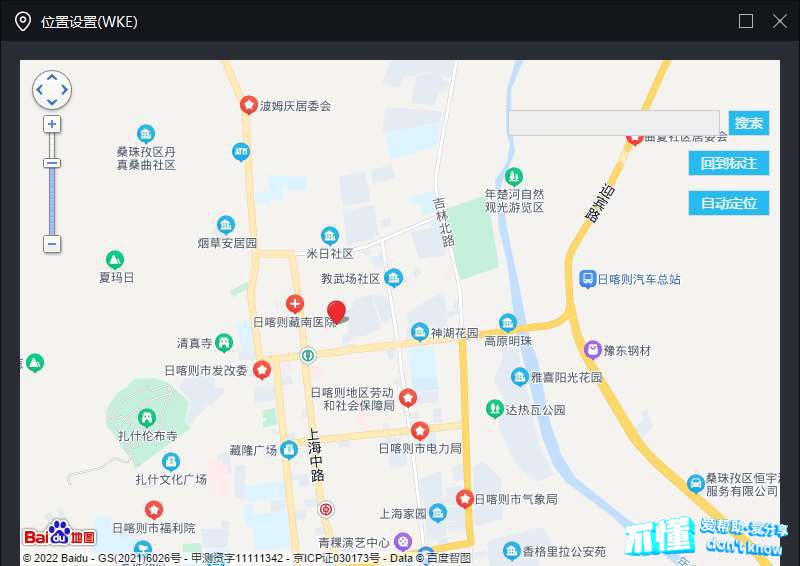Focus the location search text field
Image resolution: width=800 pixels, height=566 pixels.
click(x=613, y=123)
